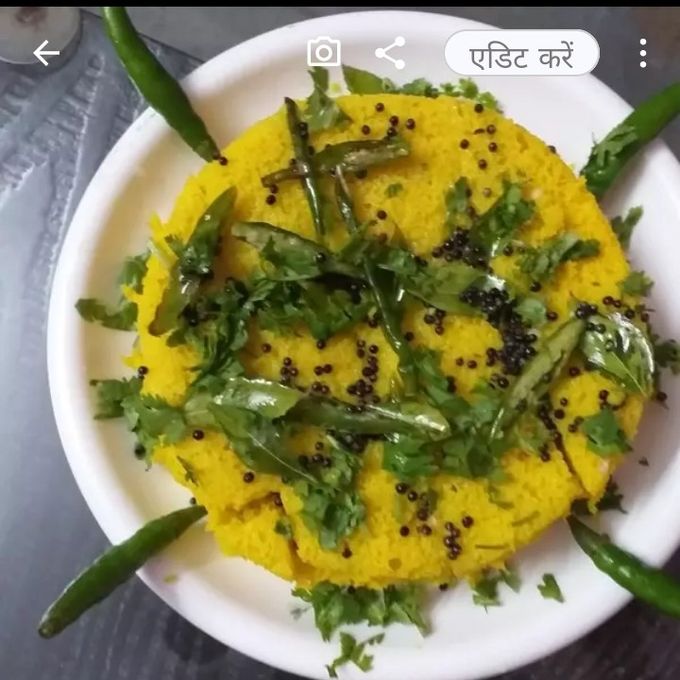Open the camera icon
This screenshot has height=680, width=680.
[323, 52]
